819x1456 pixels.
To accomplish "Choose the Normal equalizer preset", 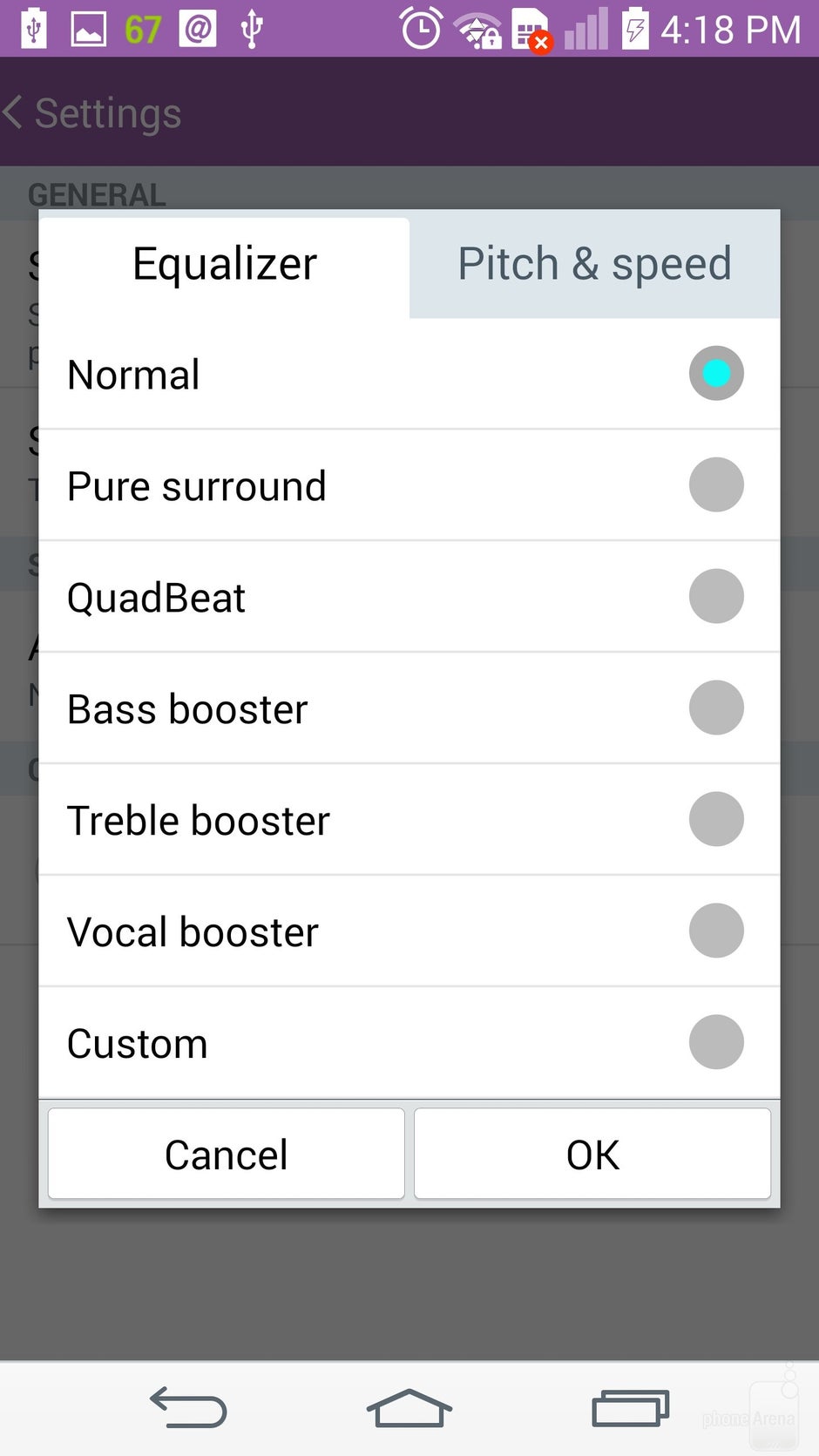I will point(409,374).
